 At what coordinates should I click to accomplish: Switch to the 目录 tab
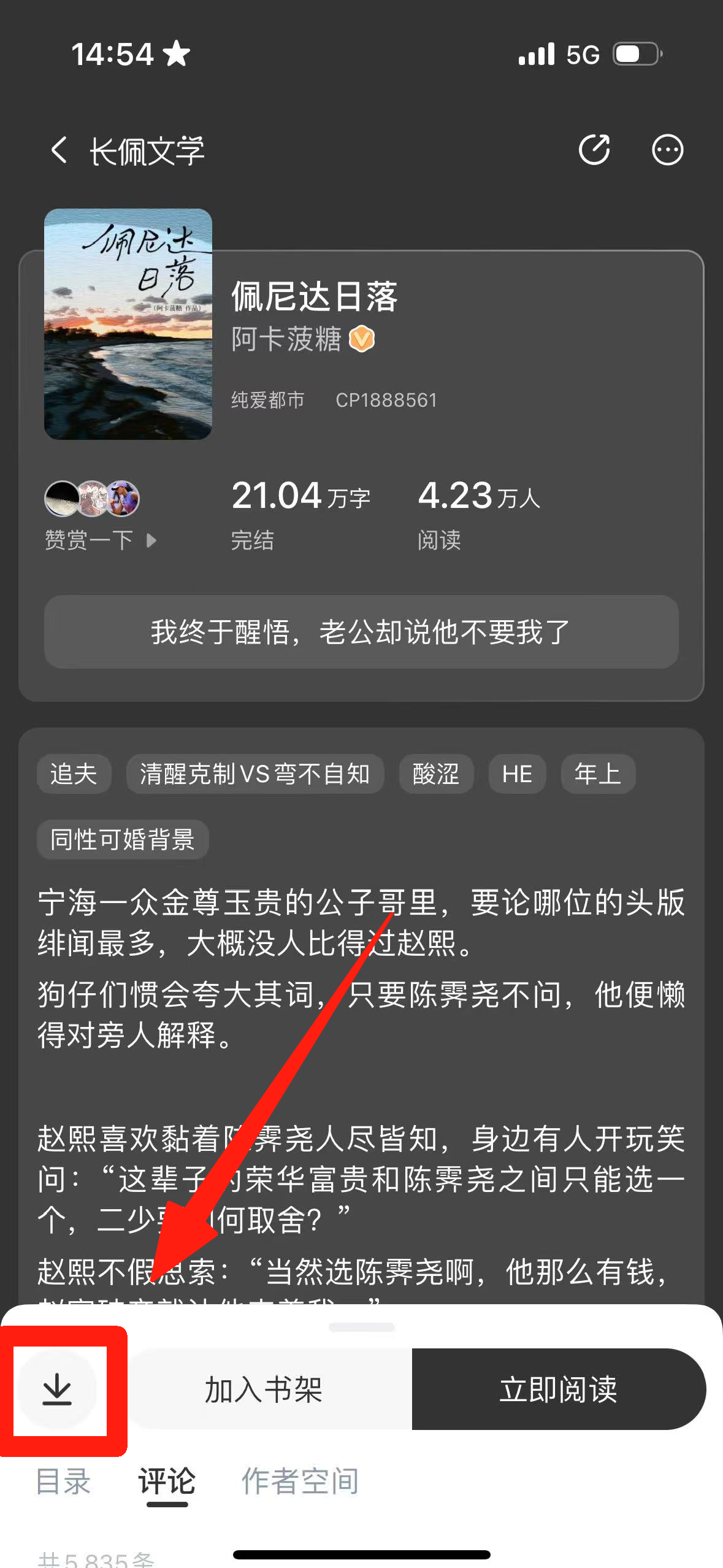pos(64,1481)
